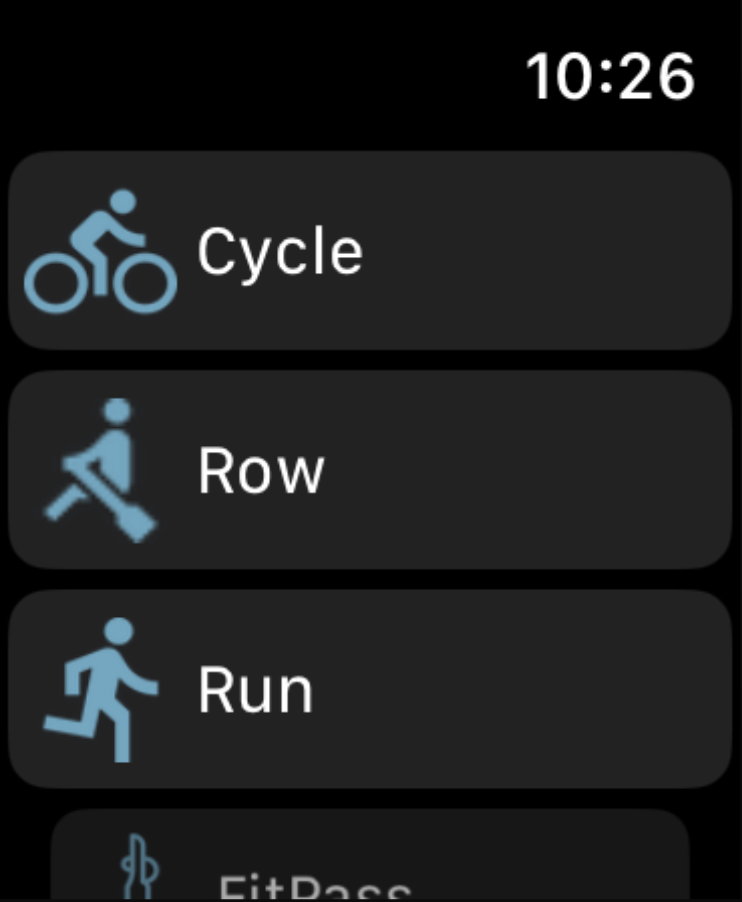Open the Run workout
The height and width of the screenshot is (902, 742).
pos(370,690)
